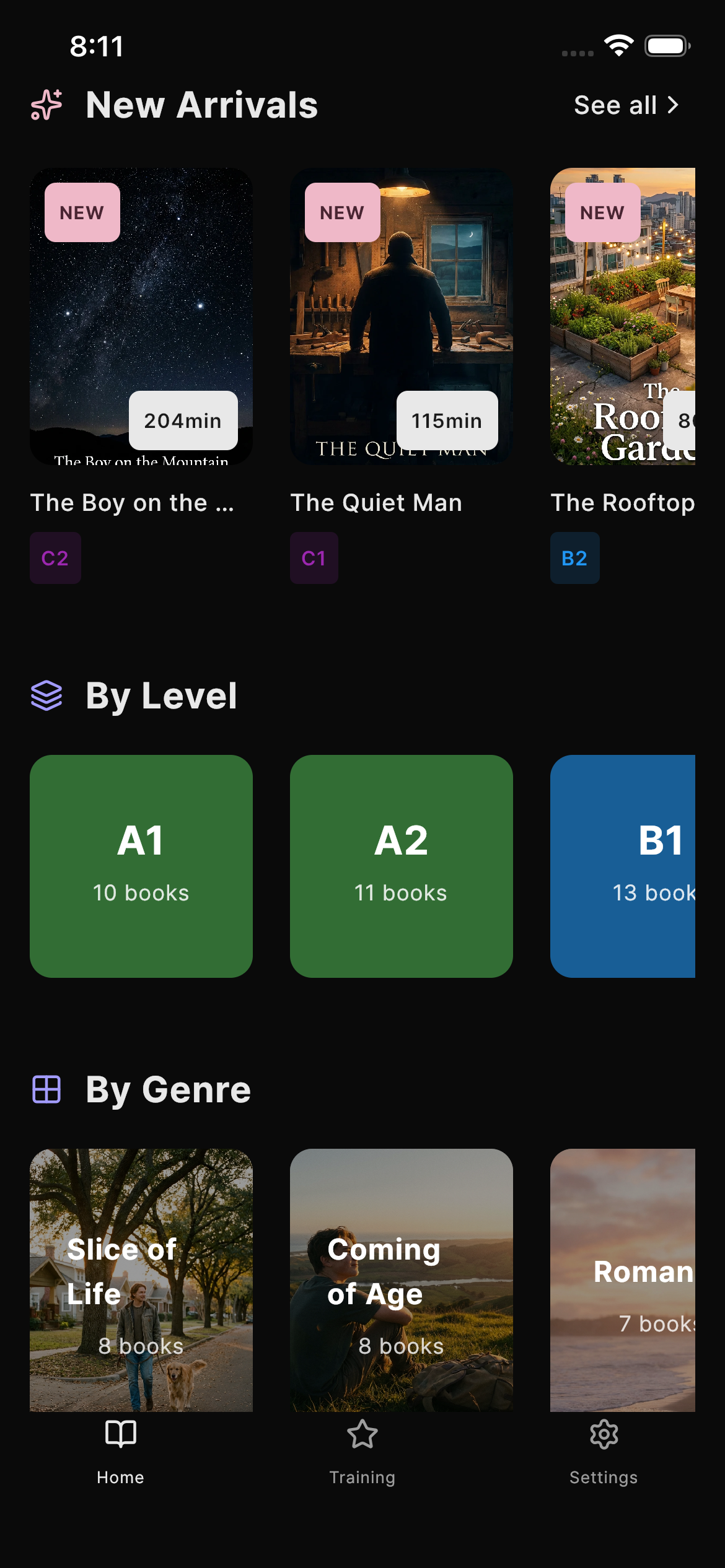725x1568 pixels.
Task: Open Settings via the gear icon
Action: (604, 1434)
